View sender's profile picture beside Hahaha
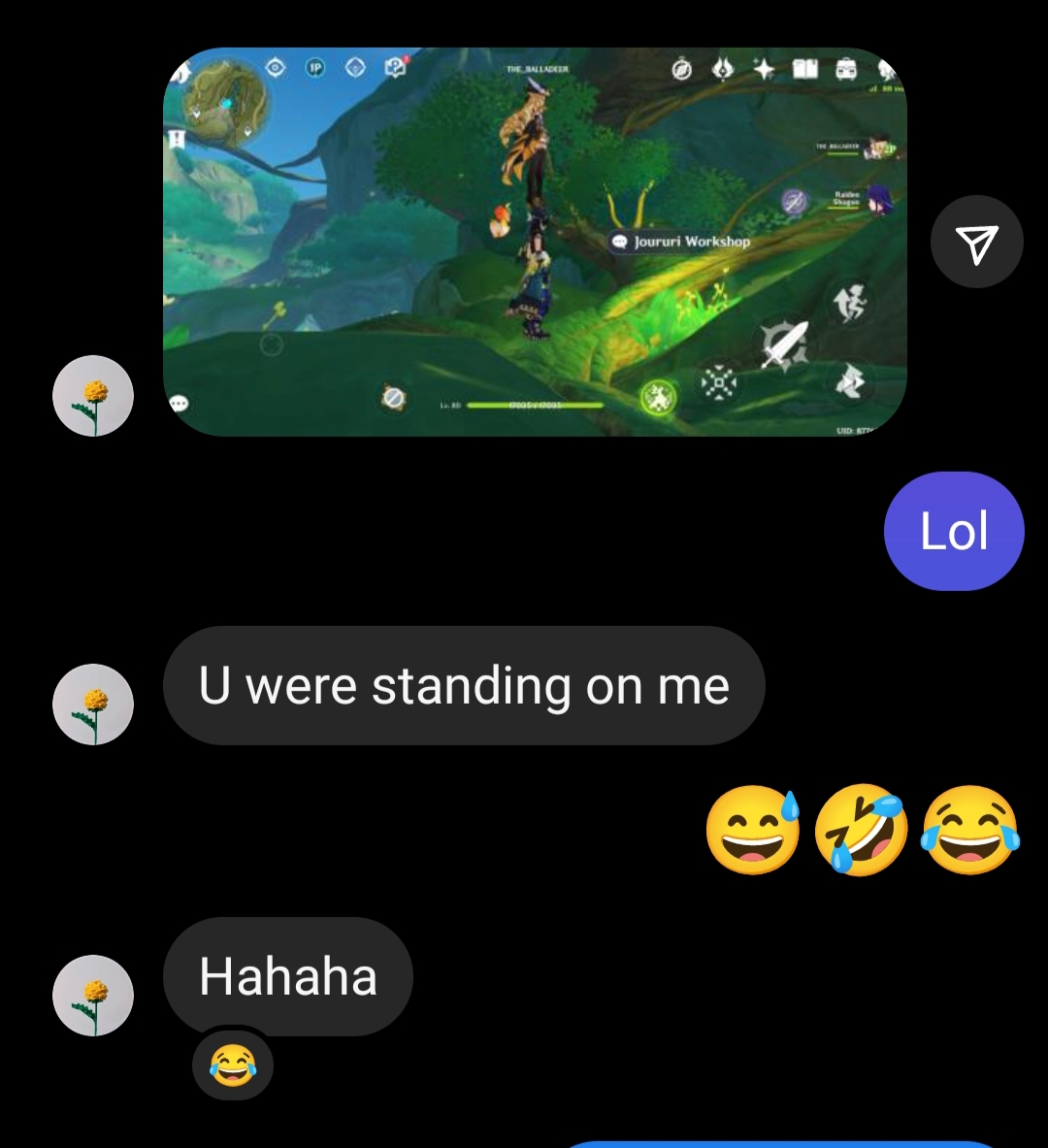This screenshot has width=1048, height=1148. [93, 995]
